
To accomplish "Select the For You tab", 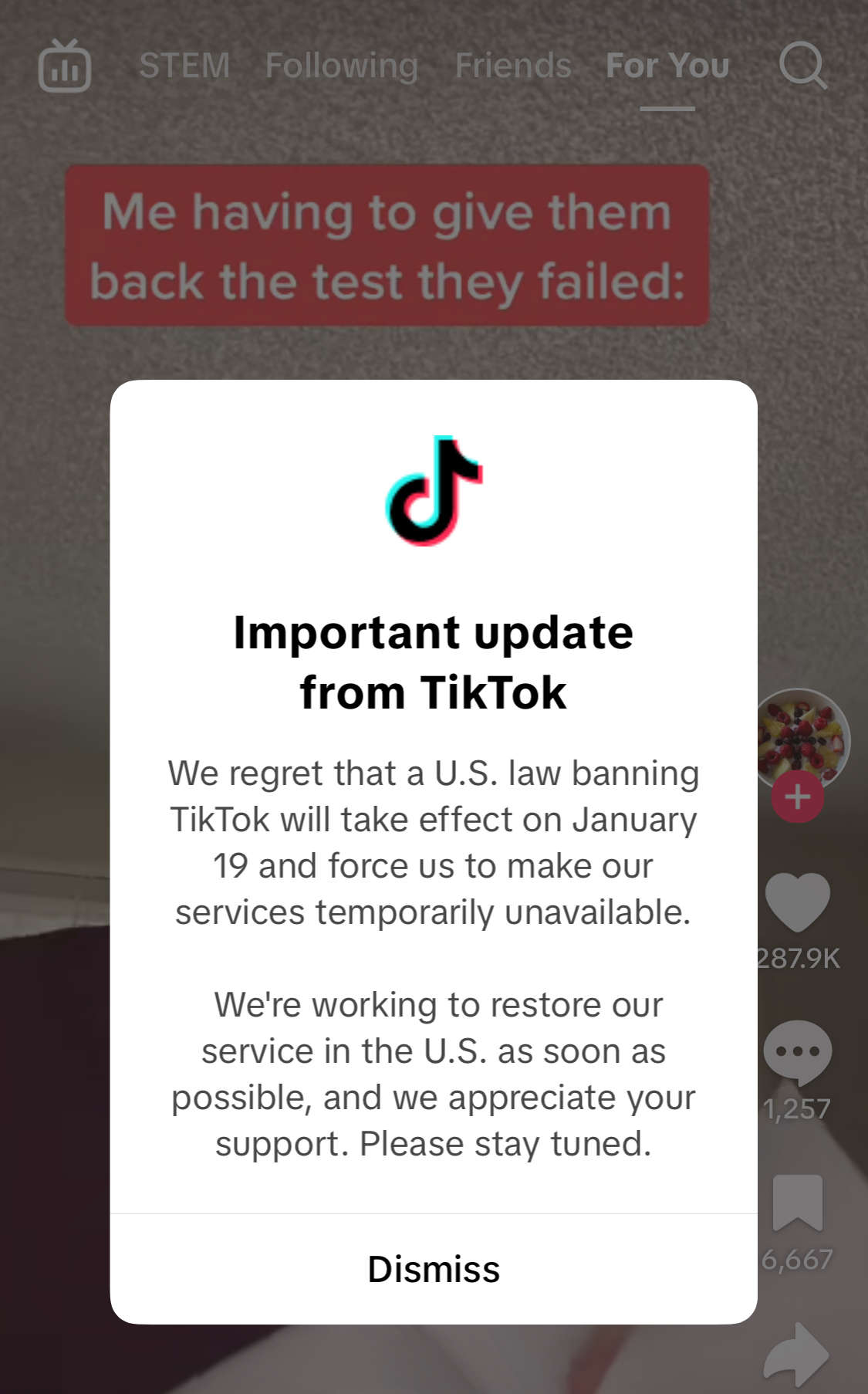I will [667, 66].
